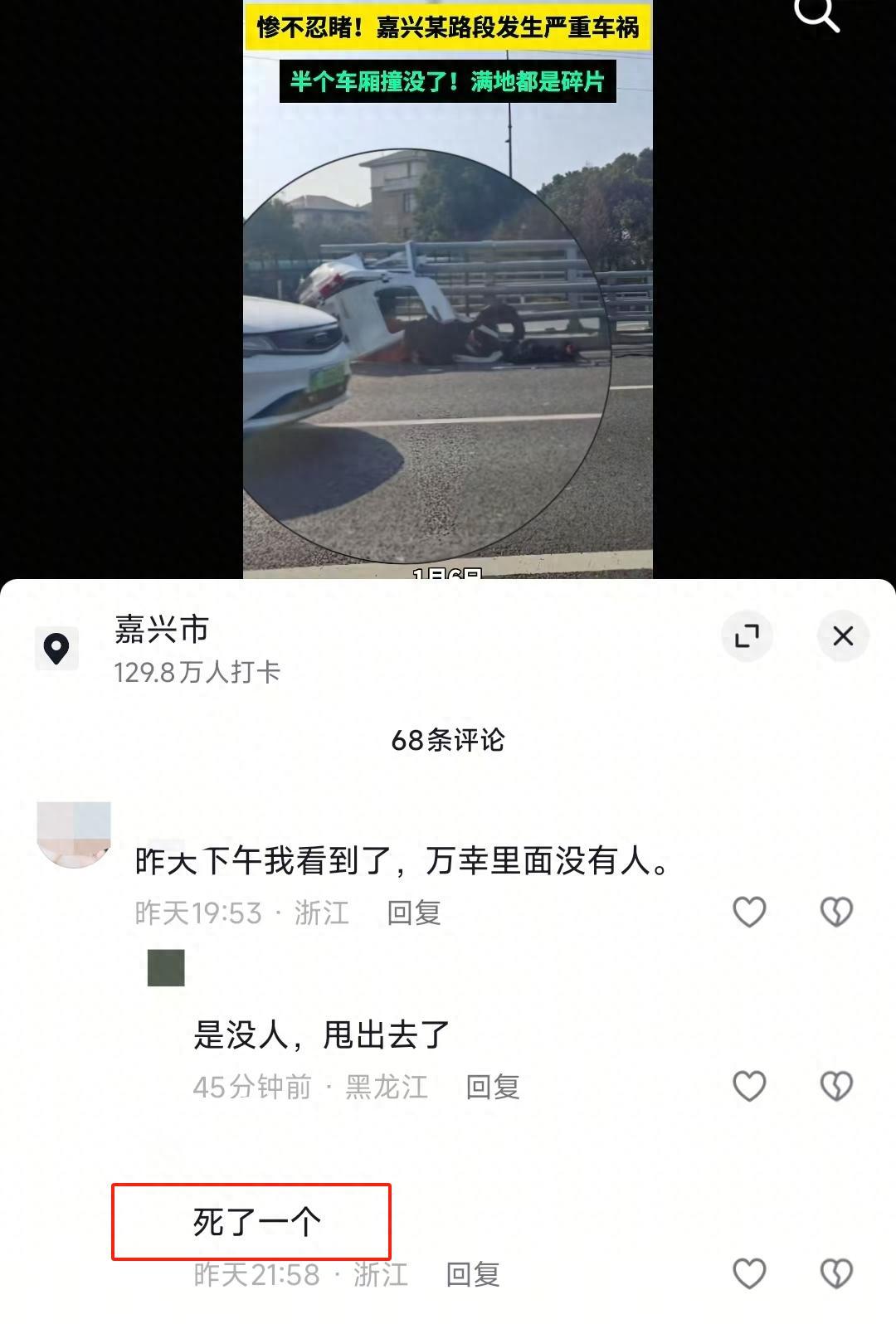Reply to the 是没人，甩出去了 comment
The image size is (896, 1324).
(x=492, y=1087)
